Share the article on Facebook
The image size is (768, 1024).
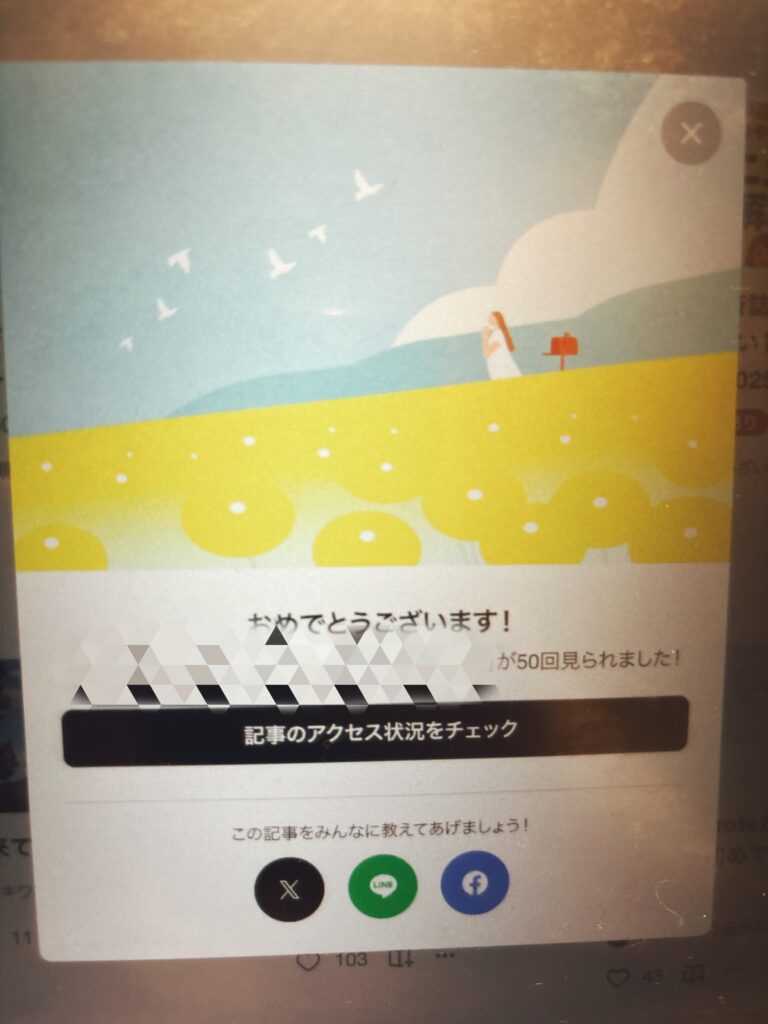point(475,883)
